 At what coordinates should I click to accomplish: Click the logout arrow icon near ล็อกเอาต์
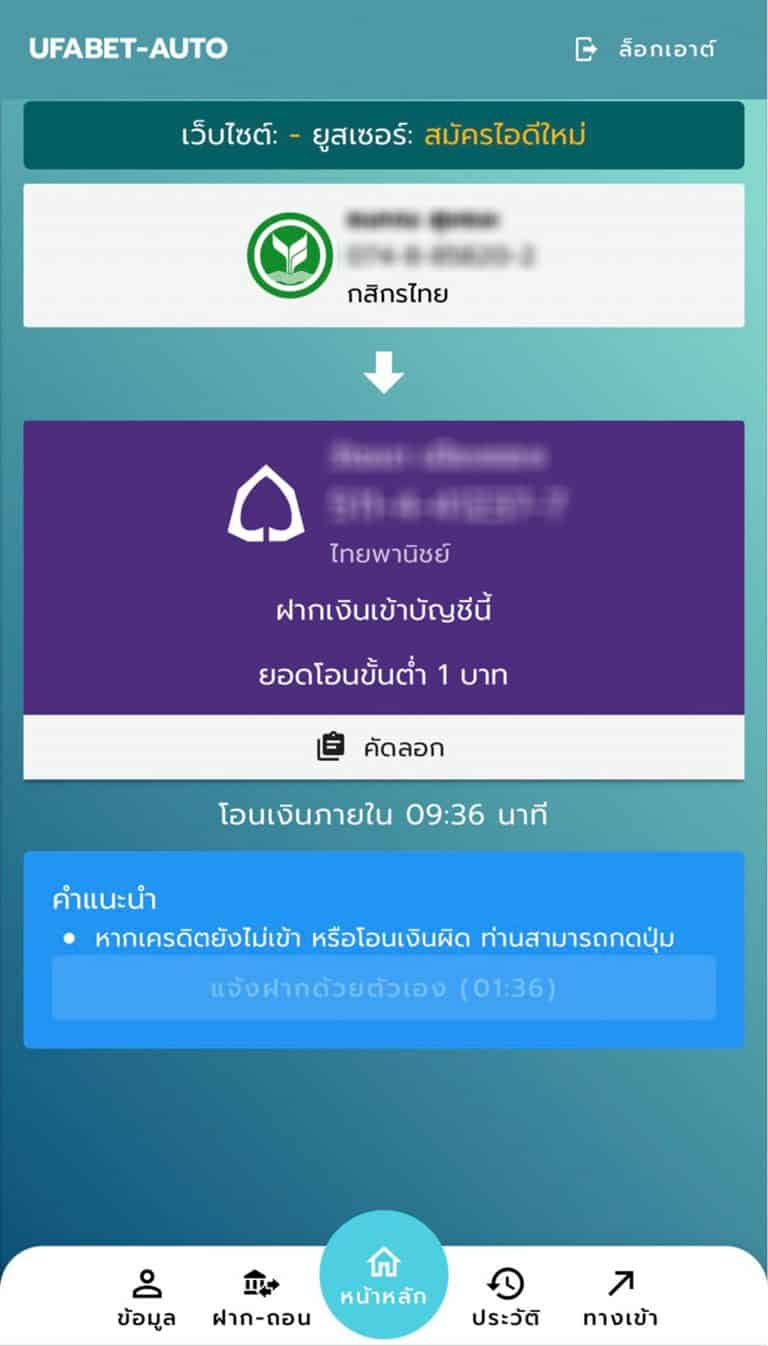click(x=584, y=46)
